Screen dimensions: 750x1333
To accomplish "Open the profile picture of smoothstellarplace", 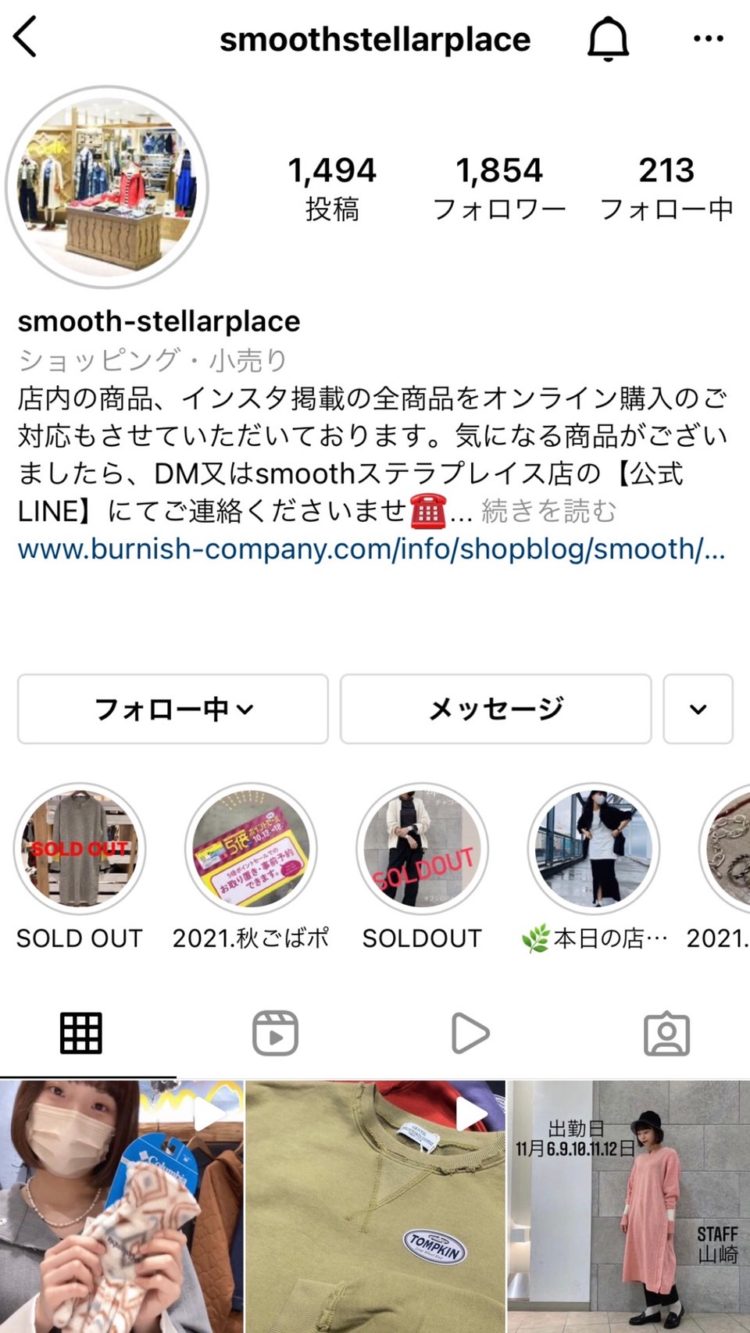I will [x=107, y=186].
